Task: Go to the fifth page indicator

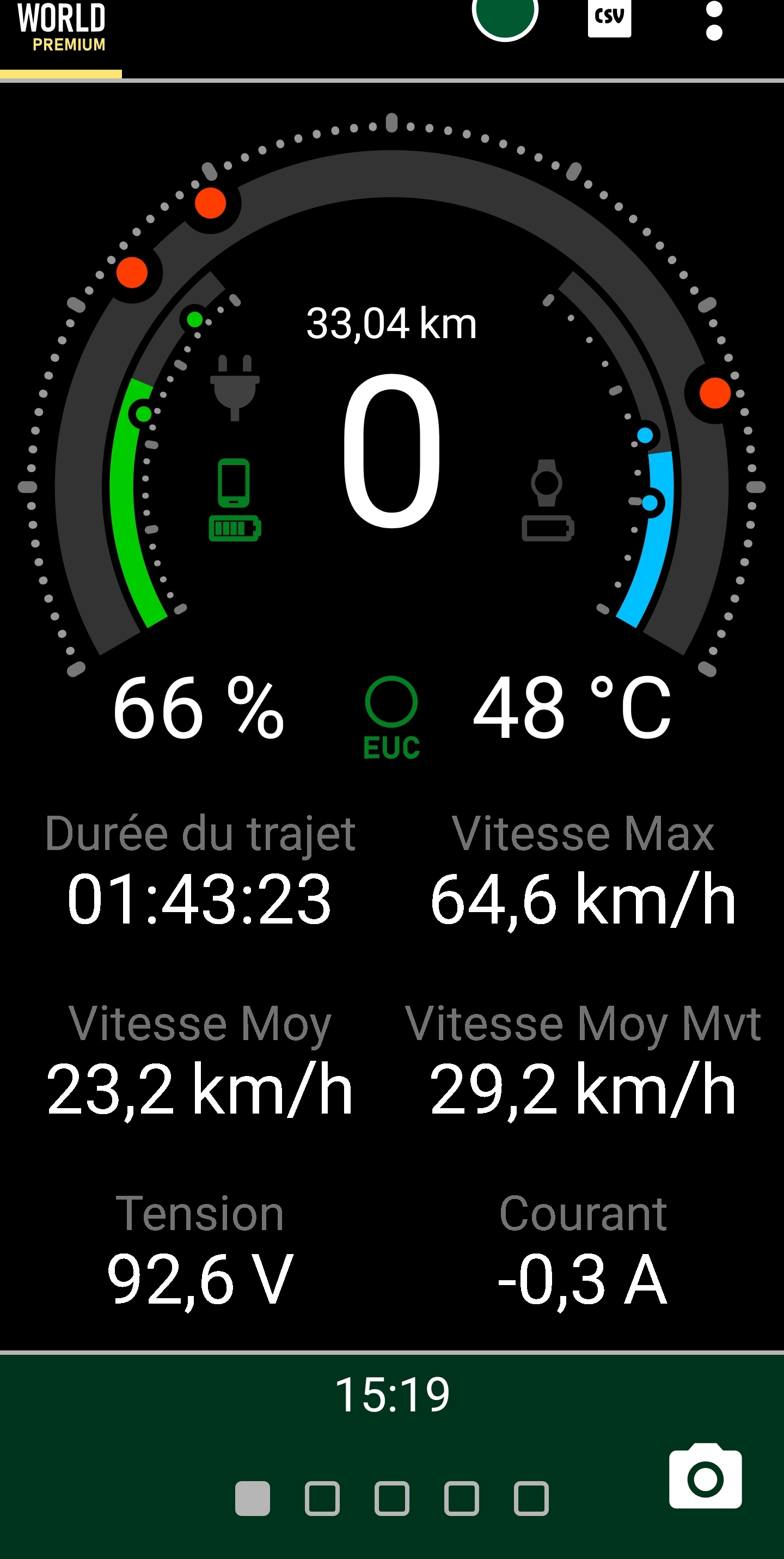Action: point(531,1499)
